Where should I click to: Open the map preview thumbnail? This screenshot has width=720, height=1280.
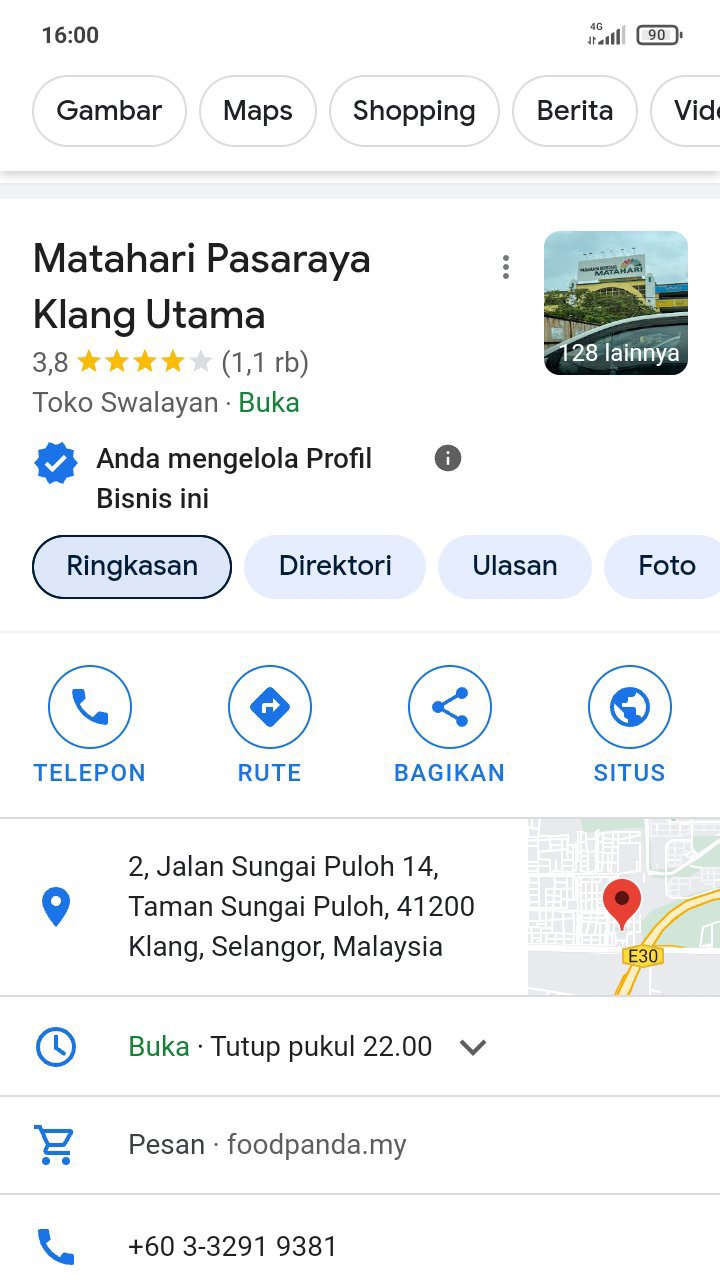coord(624,907)
